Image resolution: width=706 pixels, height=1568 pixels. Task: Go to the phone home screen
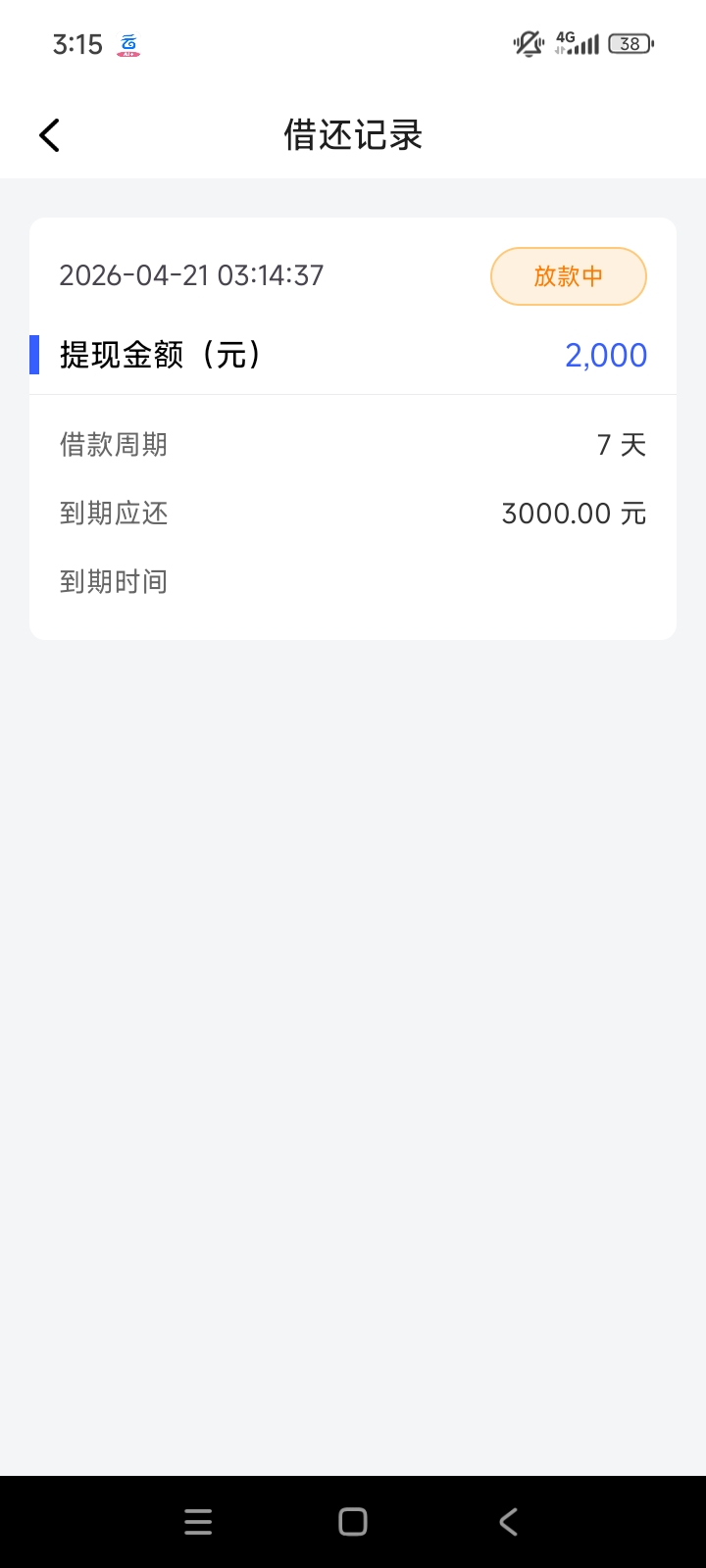[353, 1521]
